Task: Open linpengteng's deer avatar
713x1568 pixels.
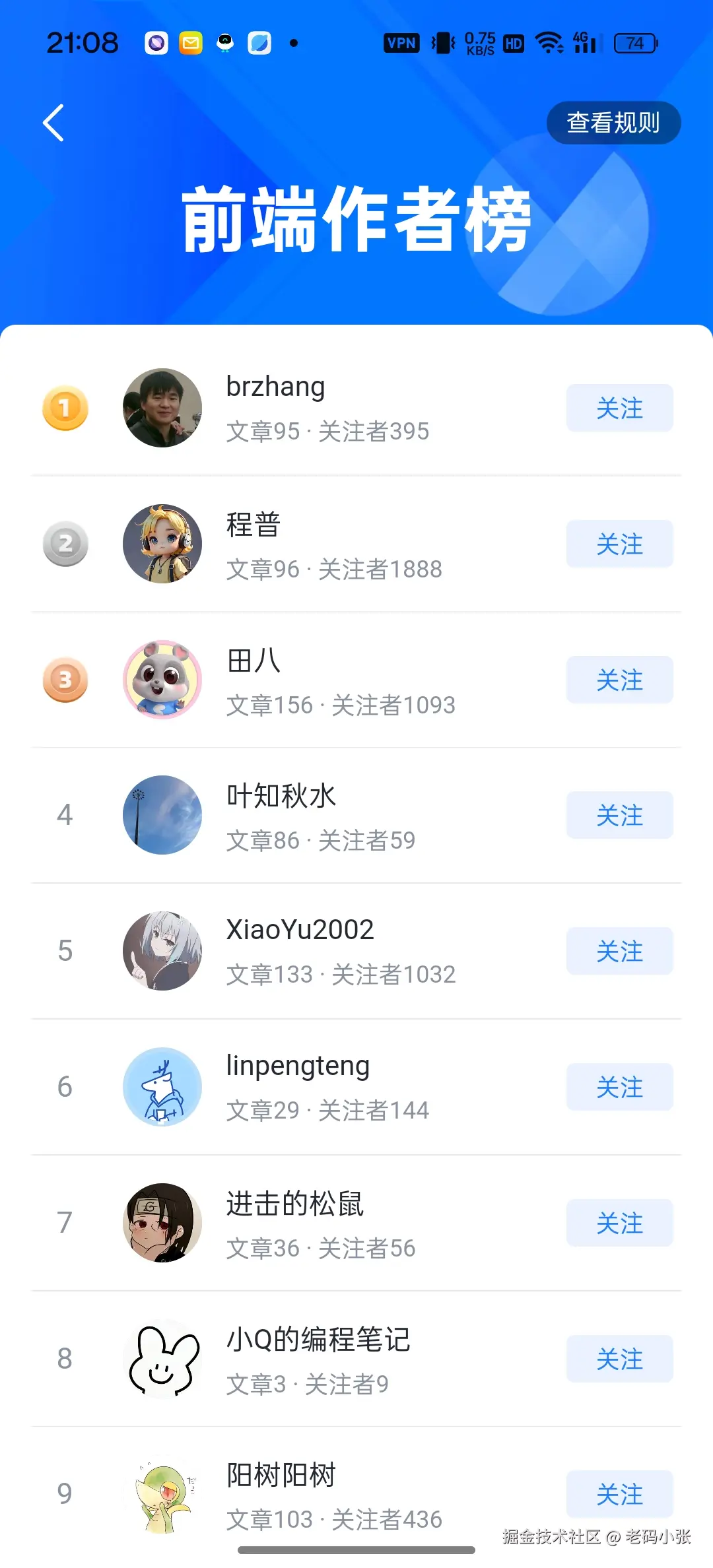Action: pos(162,1087)
